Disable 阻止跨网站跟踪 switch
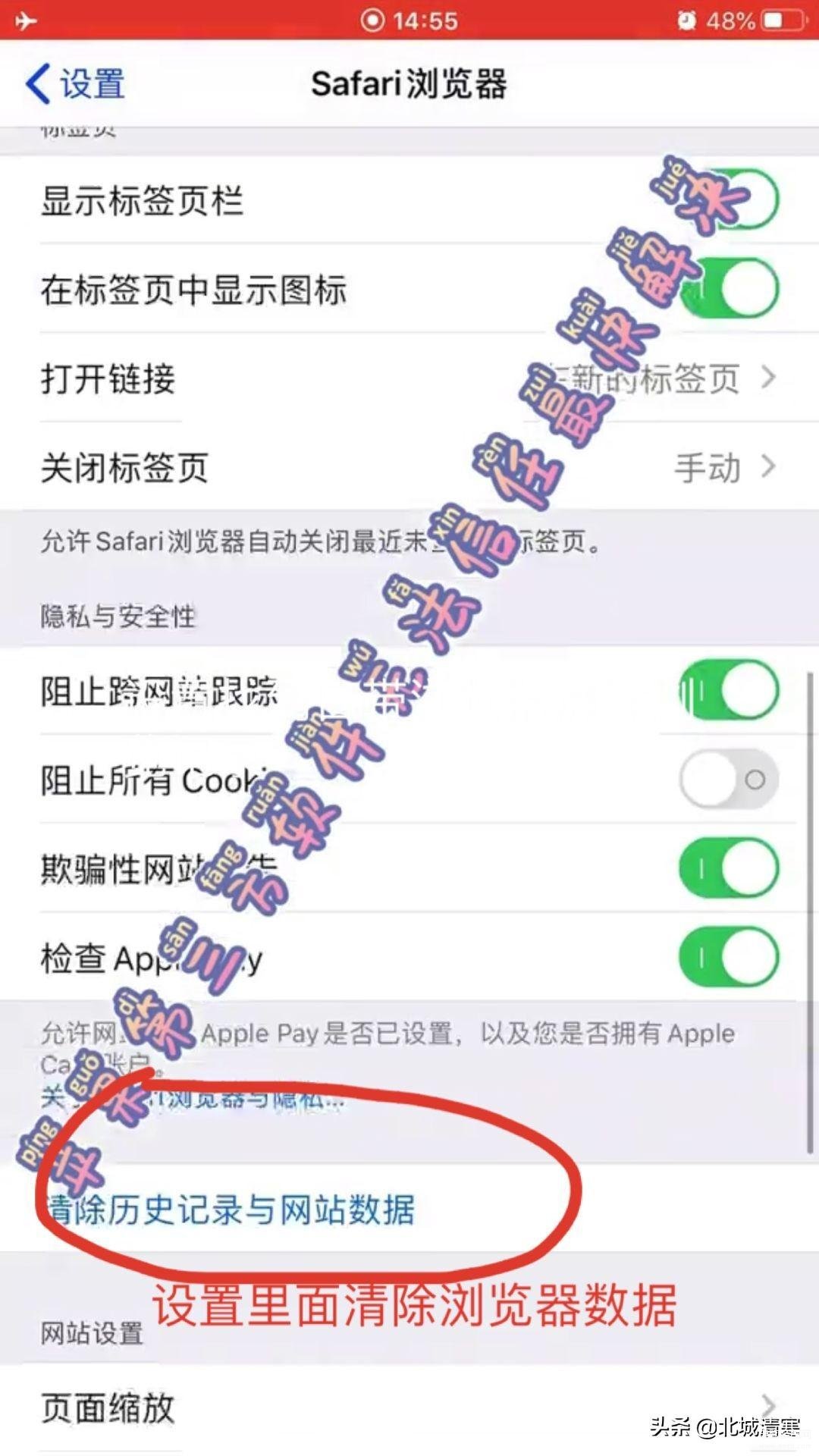This screenshot has height=1456, width=819. tap(730, 690)
